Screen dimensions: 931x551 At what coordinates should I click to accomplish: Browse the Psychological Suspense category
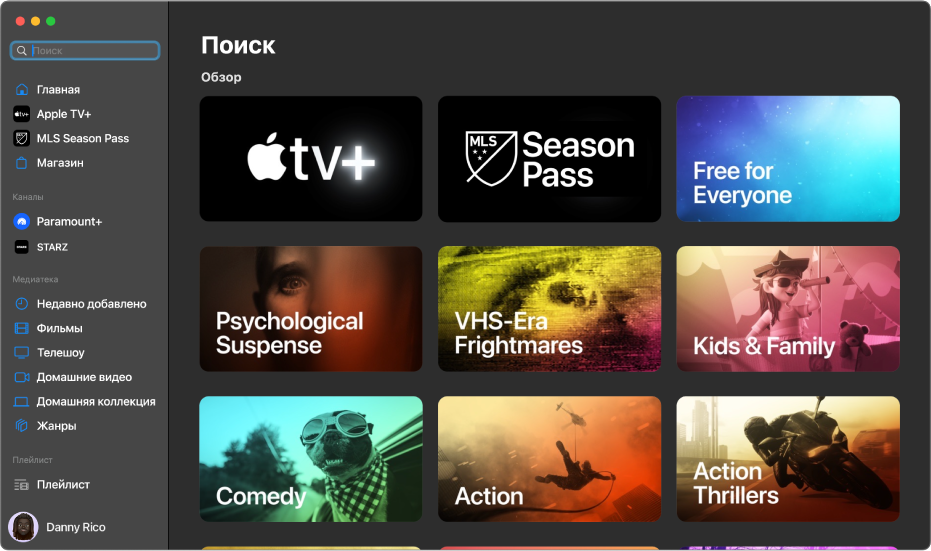click(x=311, y=309)
